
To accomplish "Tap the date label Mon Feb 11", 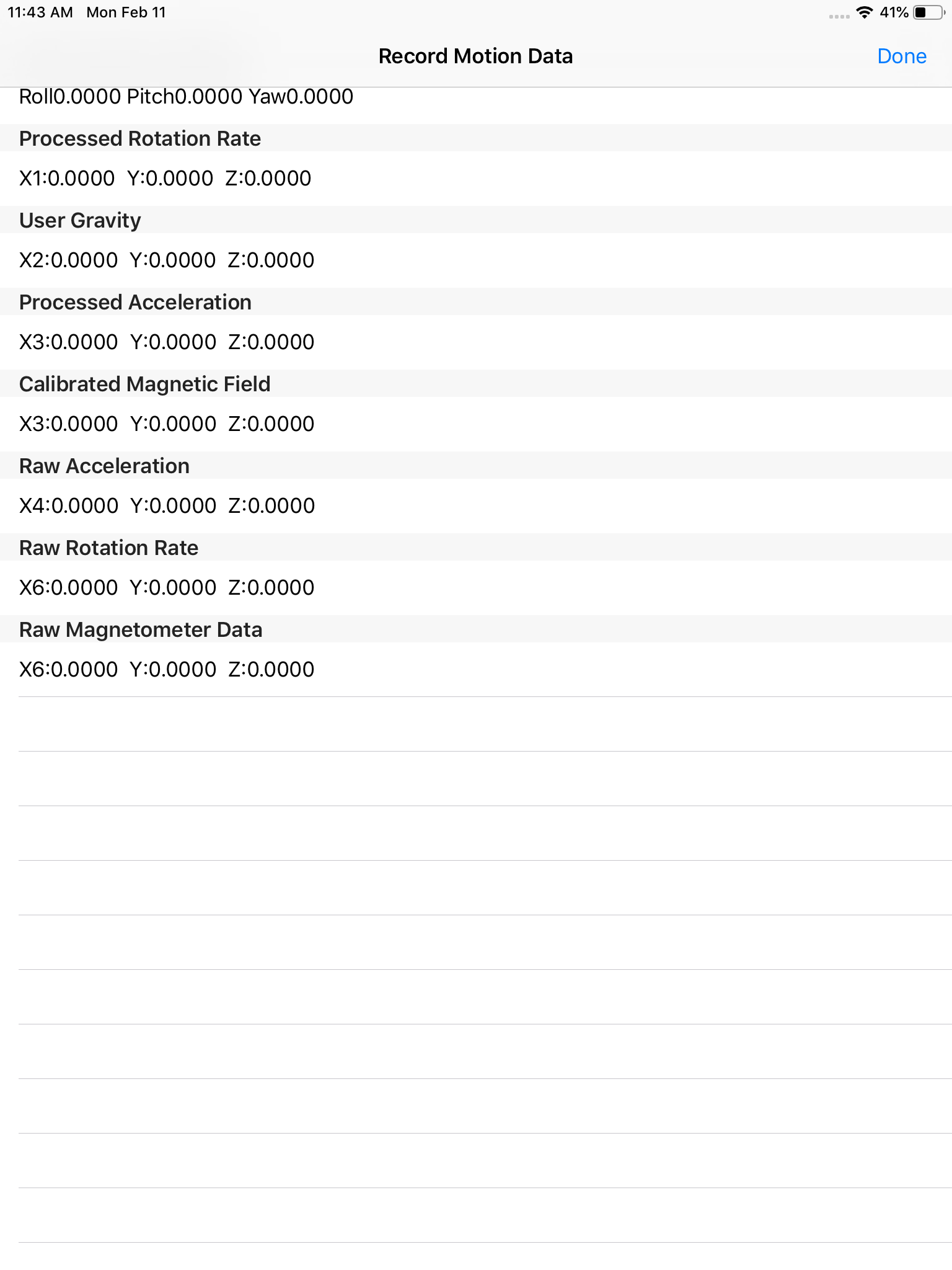I will (x=125, y=12).
